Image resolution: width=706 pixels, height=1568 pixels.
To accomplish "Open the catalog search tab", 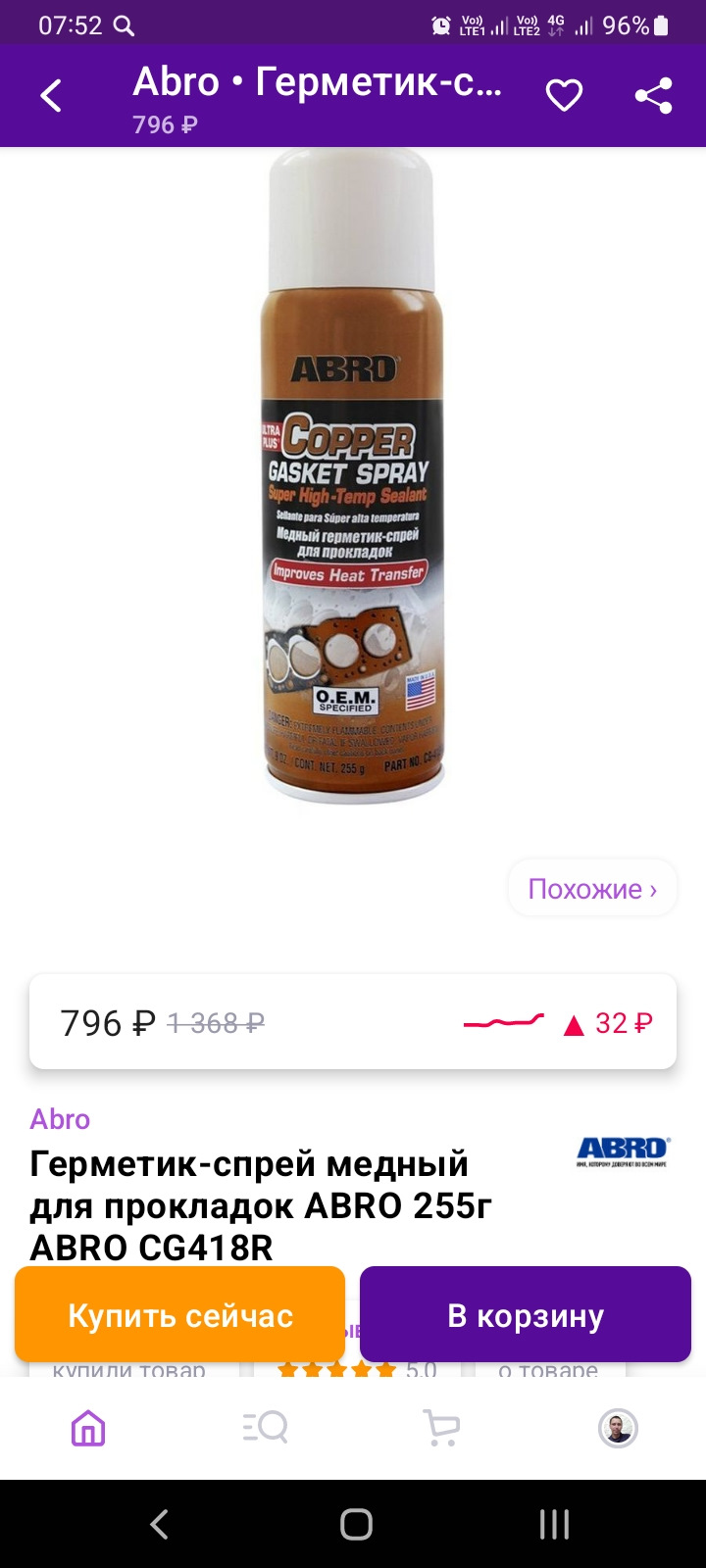I will click(265, 1429).
